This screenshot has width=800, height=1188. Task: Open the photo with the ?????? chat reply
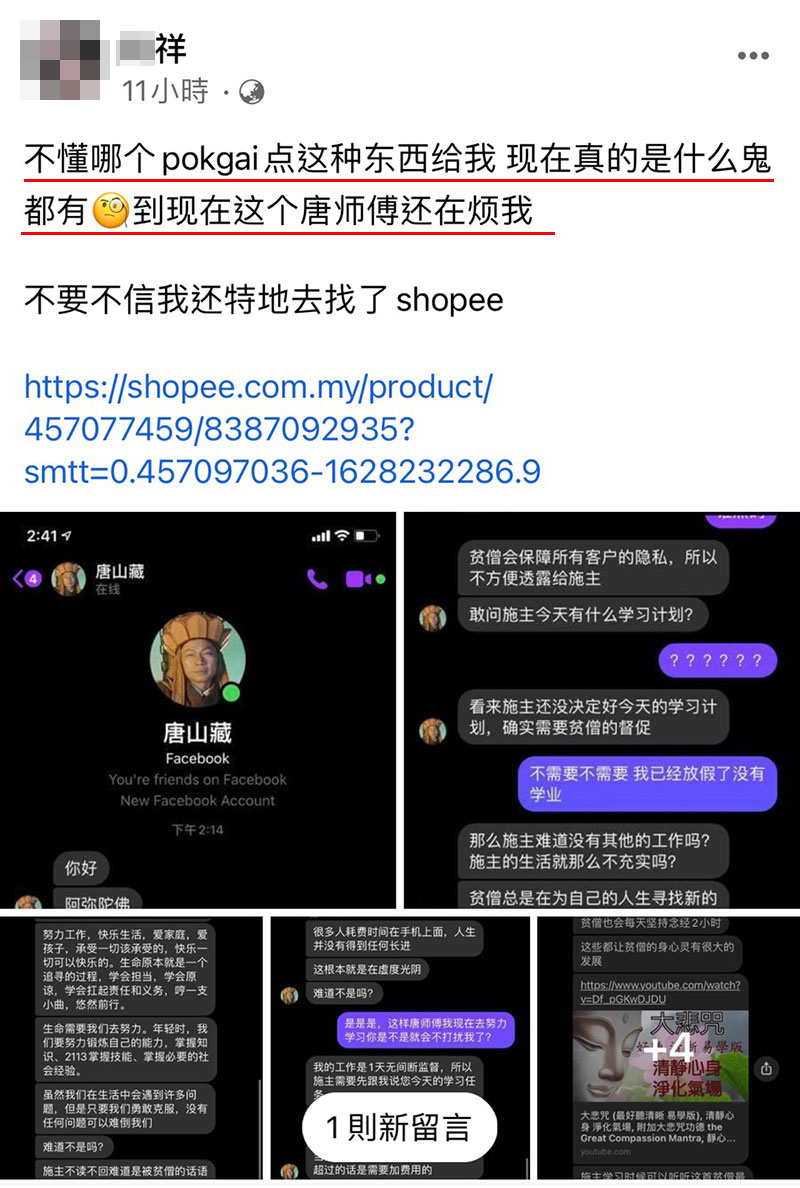[x=601, y=710]
